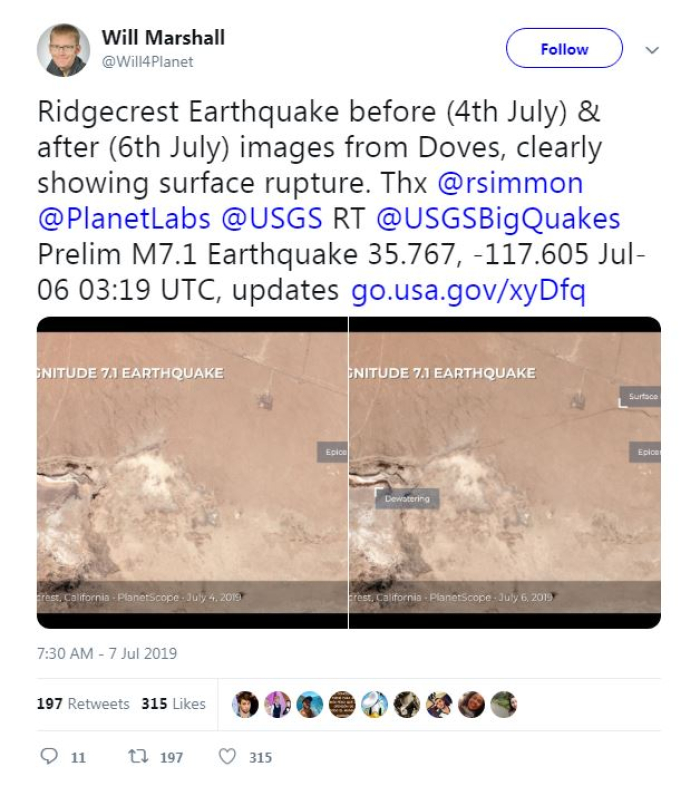Open the tweet options chevron
700x786 pixels.
[x=652, y=50]
